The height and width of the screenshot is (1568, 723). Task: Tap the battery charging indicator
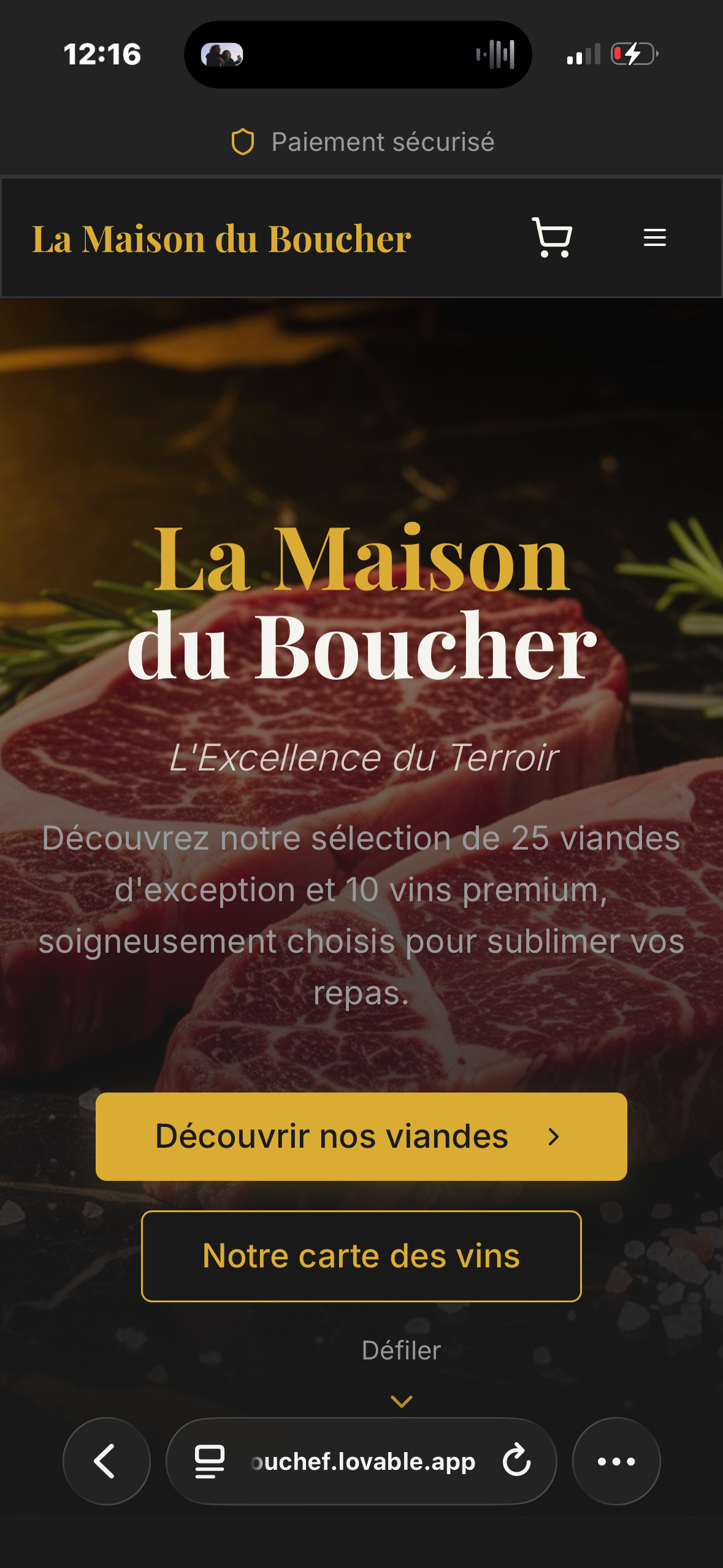point(632,54)
